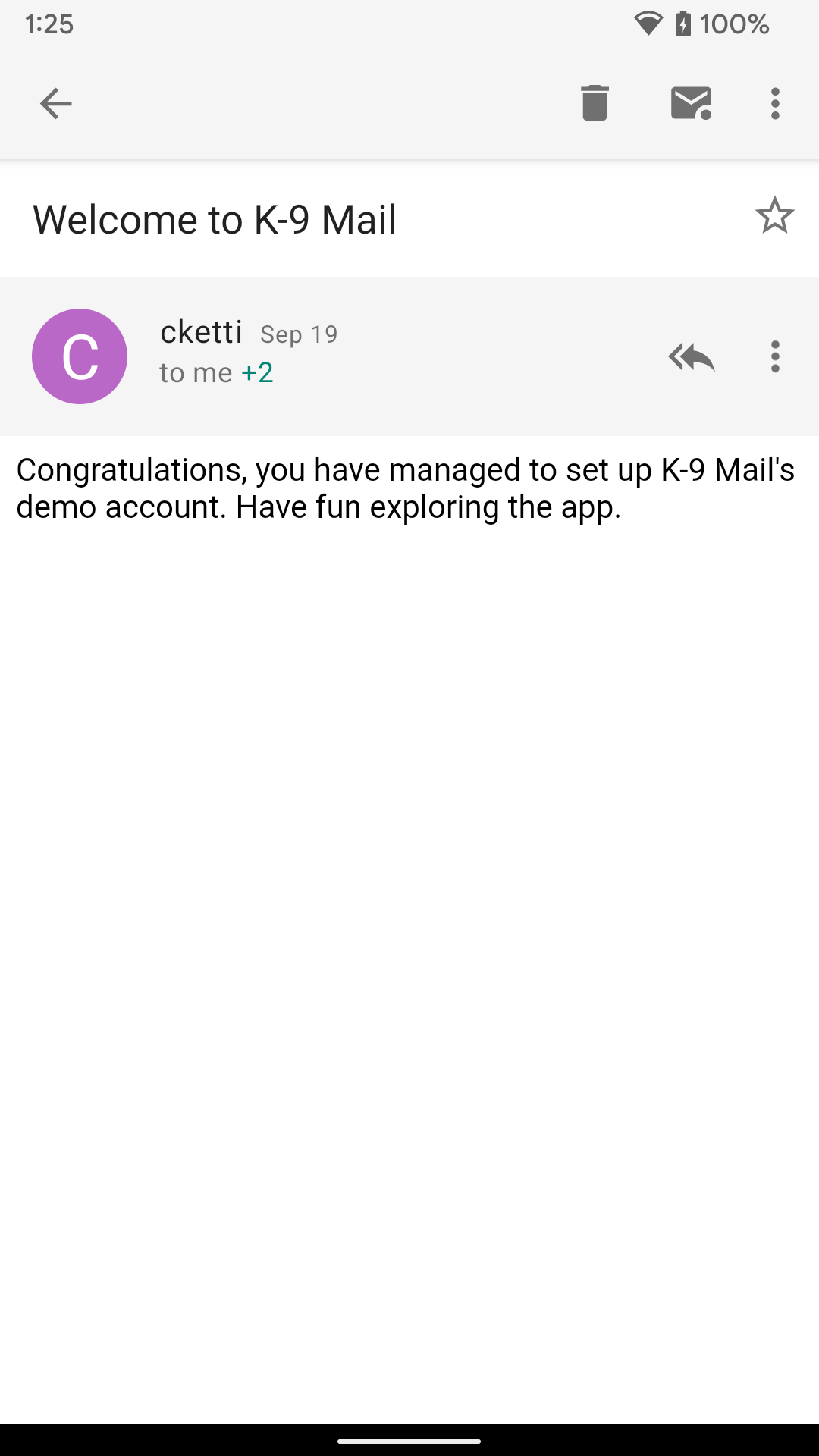The height and width of the screenshot is (1456, 819).
Task: Delete this email with the trash icon
Action: [x=595, y=103]
